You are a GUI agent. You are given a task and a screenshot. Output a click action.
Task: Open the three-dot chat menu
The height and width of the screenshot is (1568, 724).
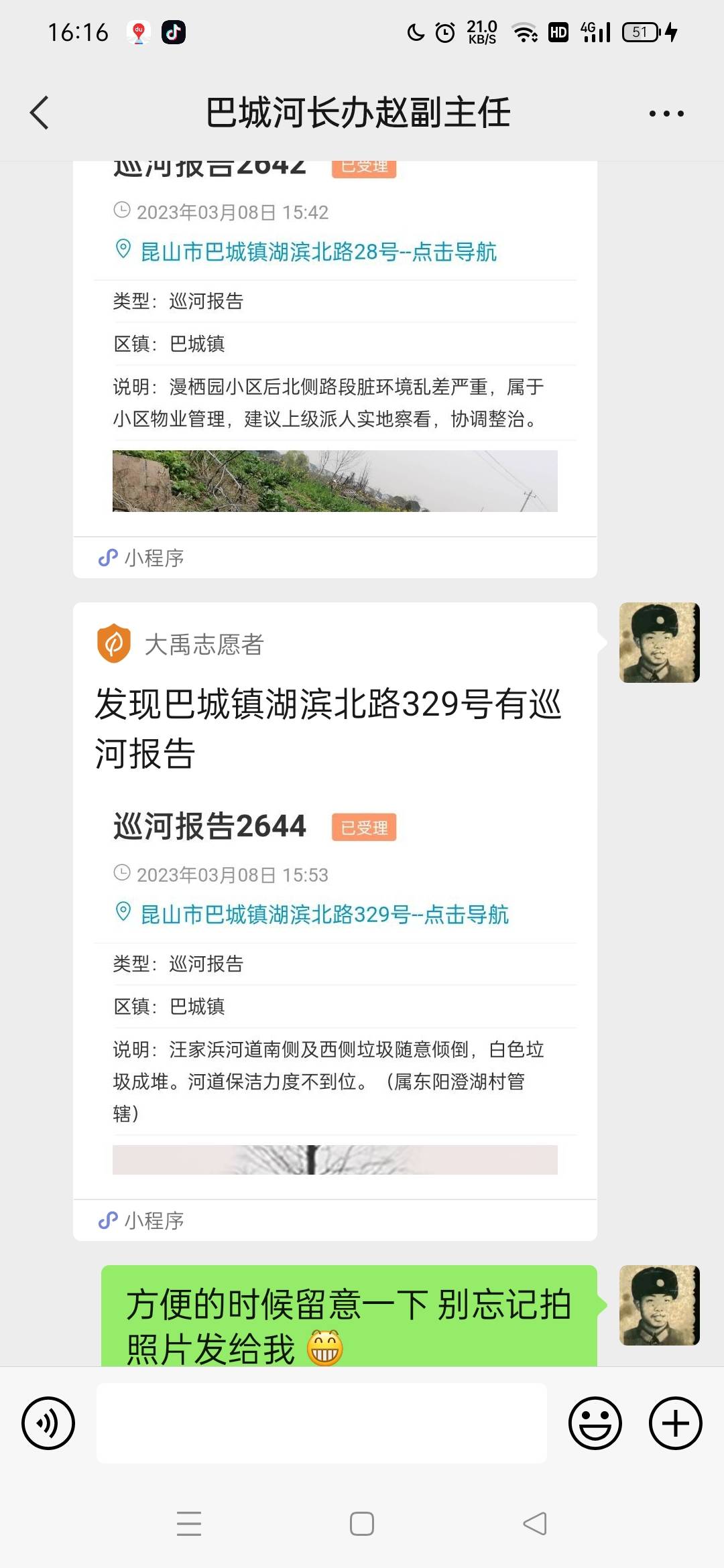coord(666,113)
